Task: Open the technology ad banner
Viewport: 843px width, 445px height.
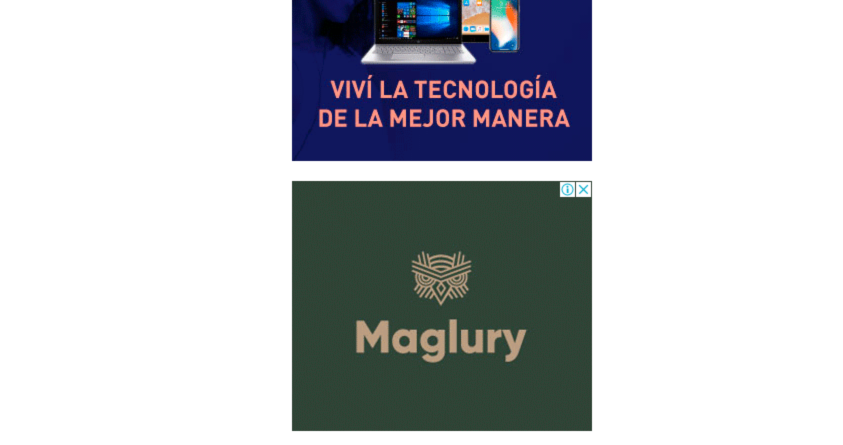Action: point(441,80)
